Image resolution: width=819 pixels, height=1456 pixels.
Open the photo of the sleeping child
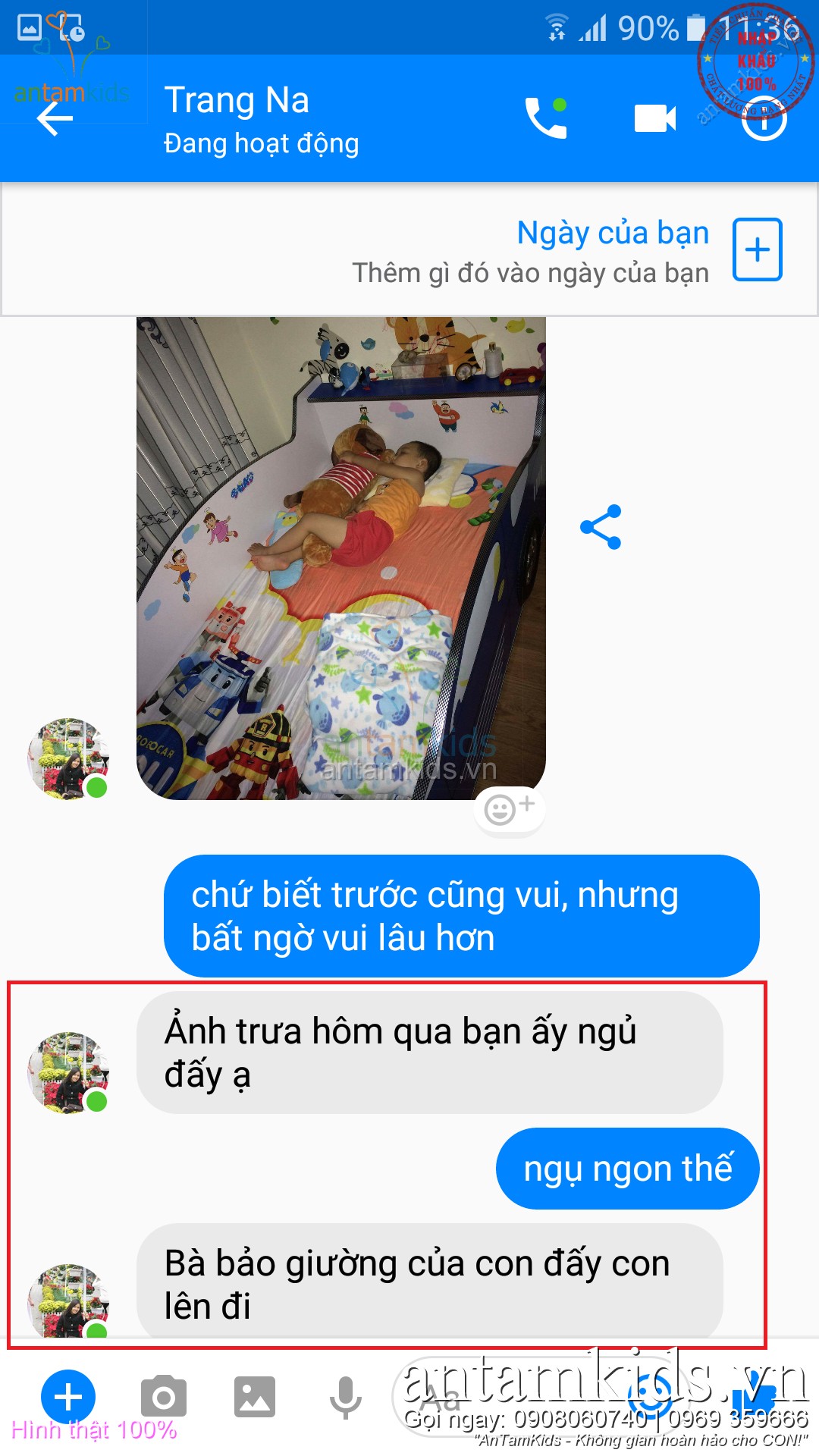pos(340,558)
